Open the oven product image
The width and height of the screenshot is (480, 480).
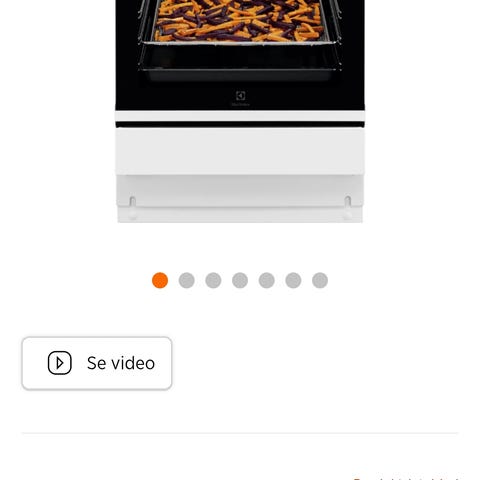click(x=240, y=111)
